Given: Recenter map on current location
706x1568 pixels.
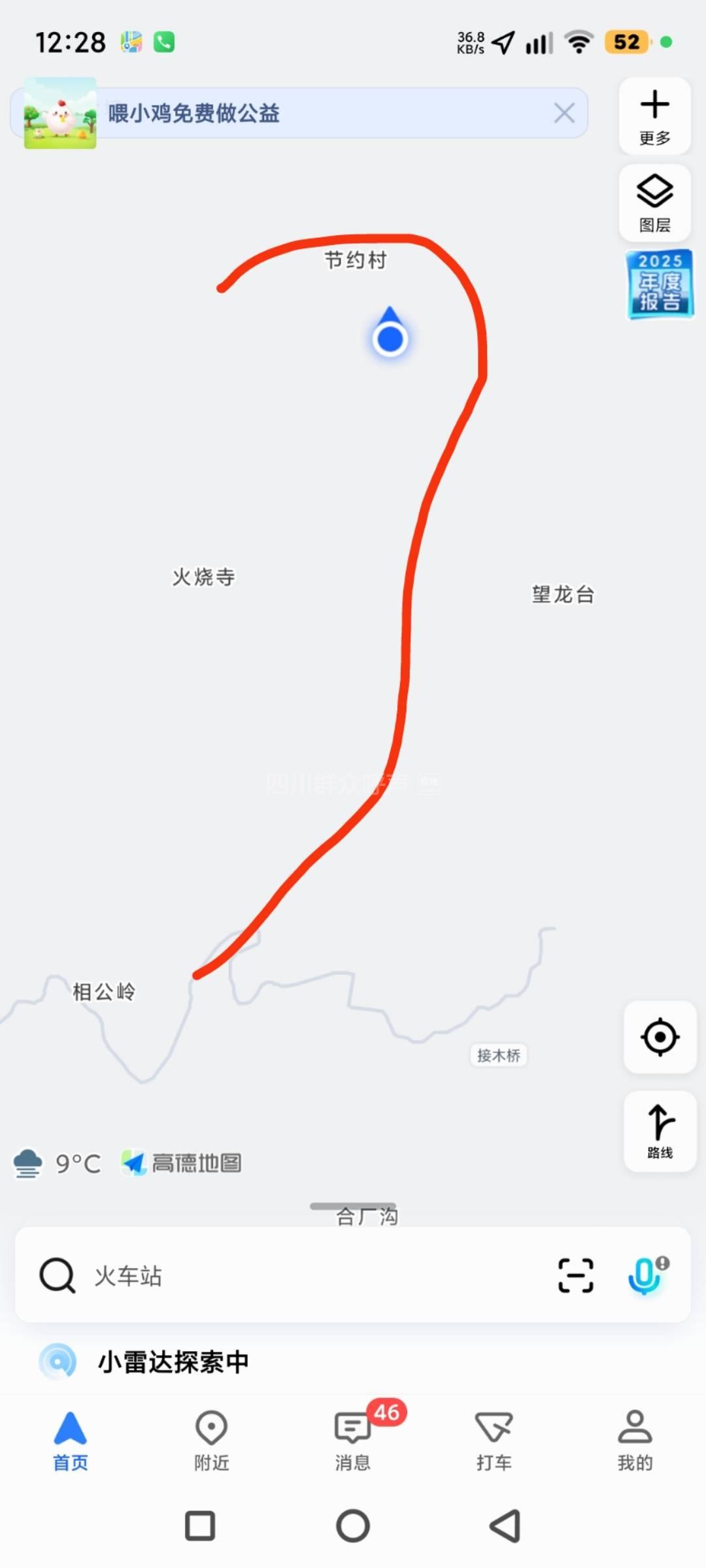Looking at the screenshot, I should [x=660, y=1037].
